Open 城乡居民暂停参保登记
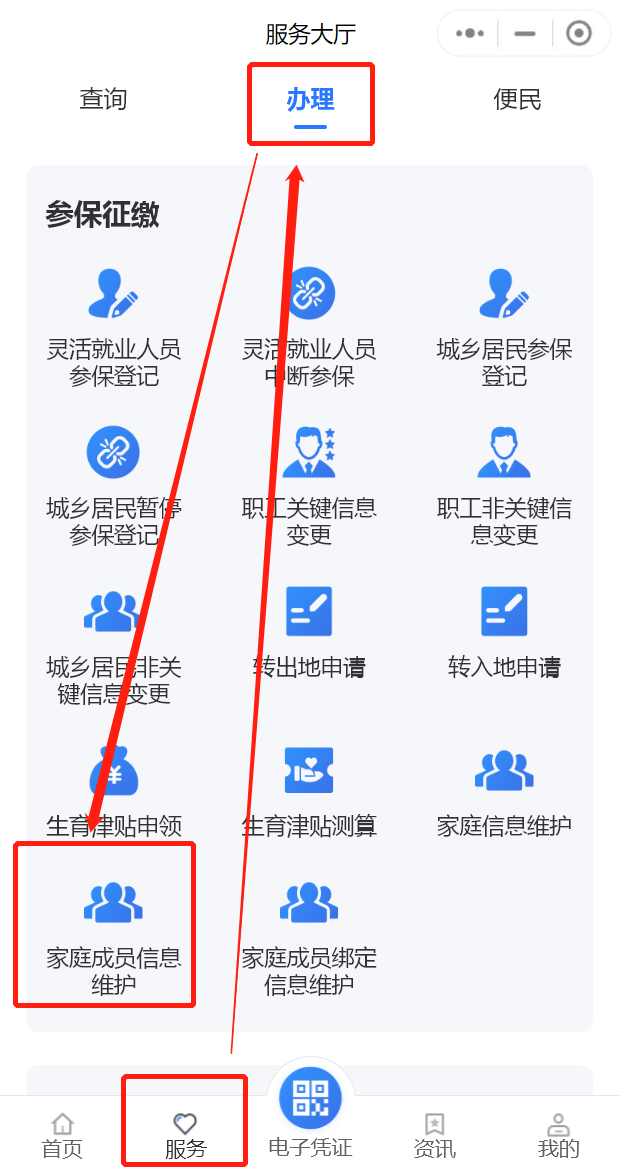Image resolution: width=621 pixels, height=1170 pixels. tap(113, 485)
